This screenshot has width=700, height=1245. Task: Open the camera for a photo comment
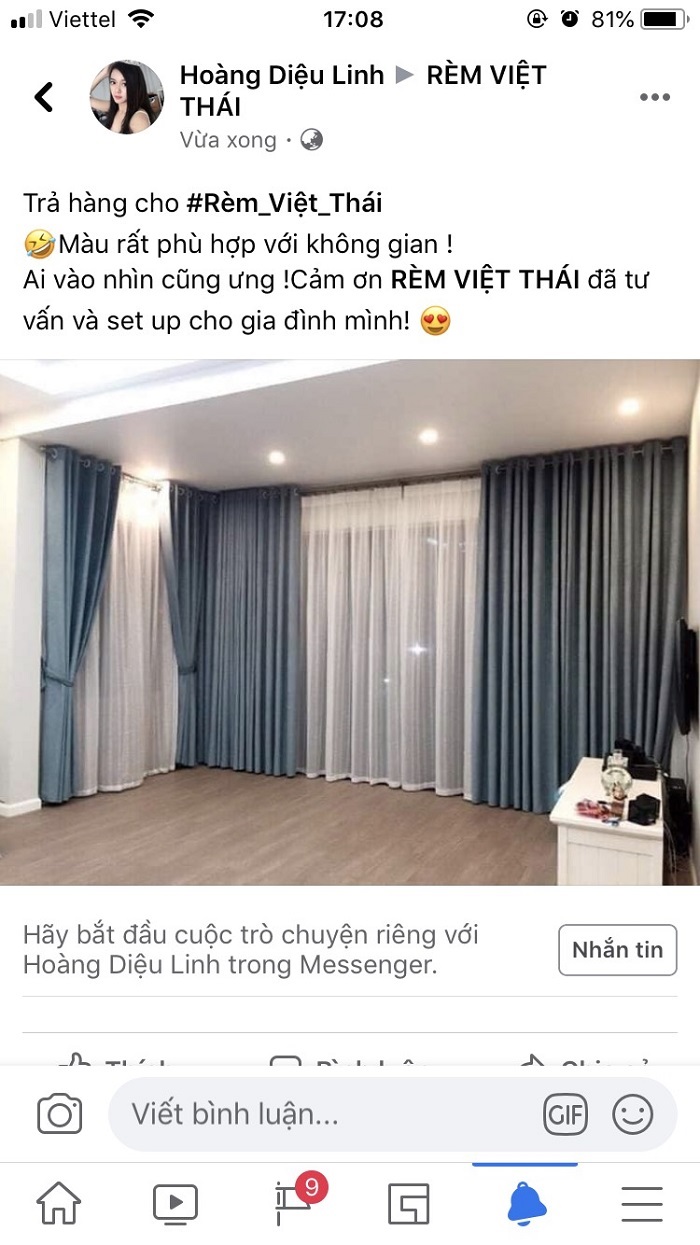59,1114
